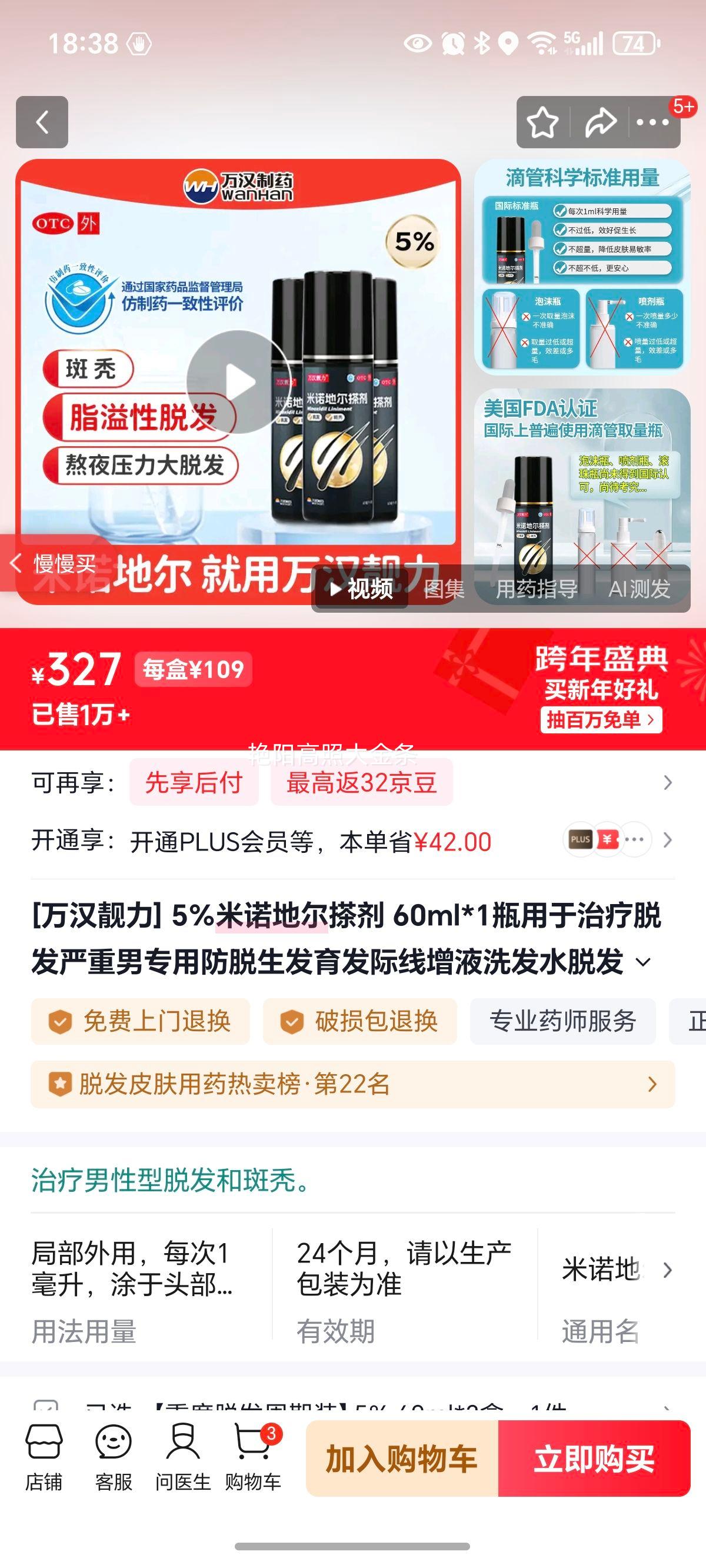The image size is (706, 1568).
Task: Favorite the product with the star icon
Action: pyautogui.click(x=542, y=121)
